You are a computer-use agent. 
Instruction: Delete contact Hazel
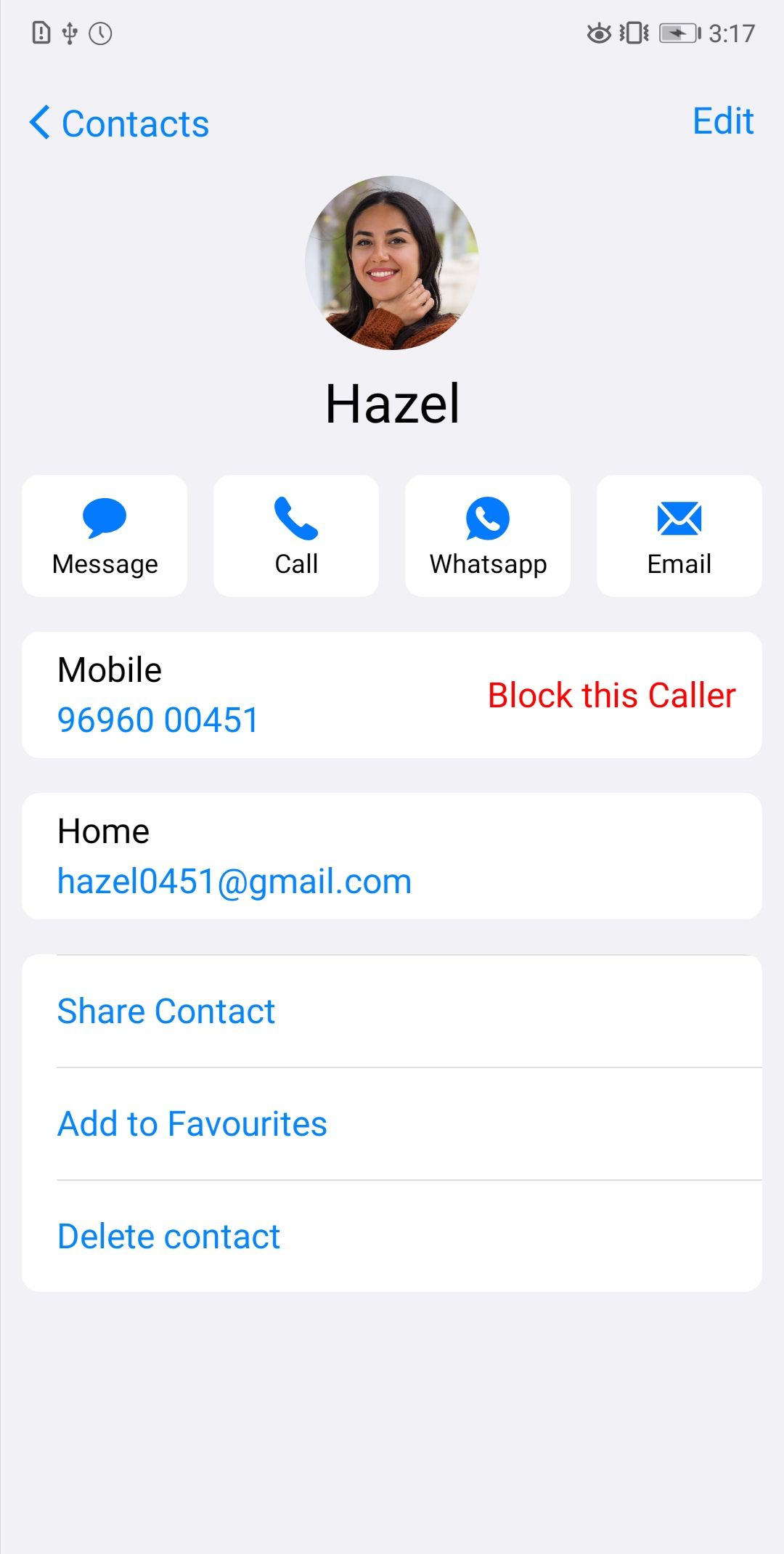click(x=169, y=1236)
